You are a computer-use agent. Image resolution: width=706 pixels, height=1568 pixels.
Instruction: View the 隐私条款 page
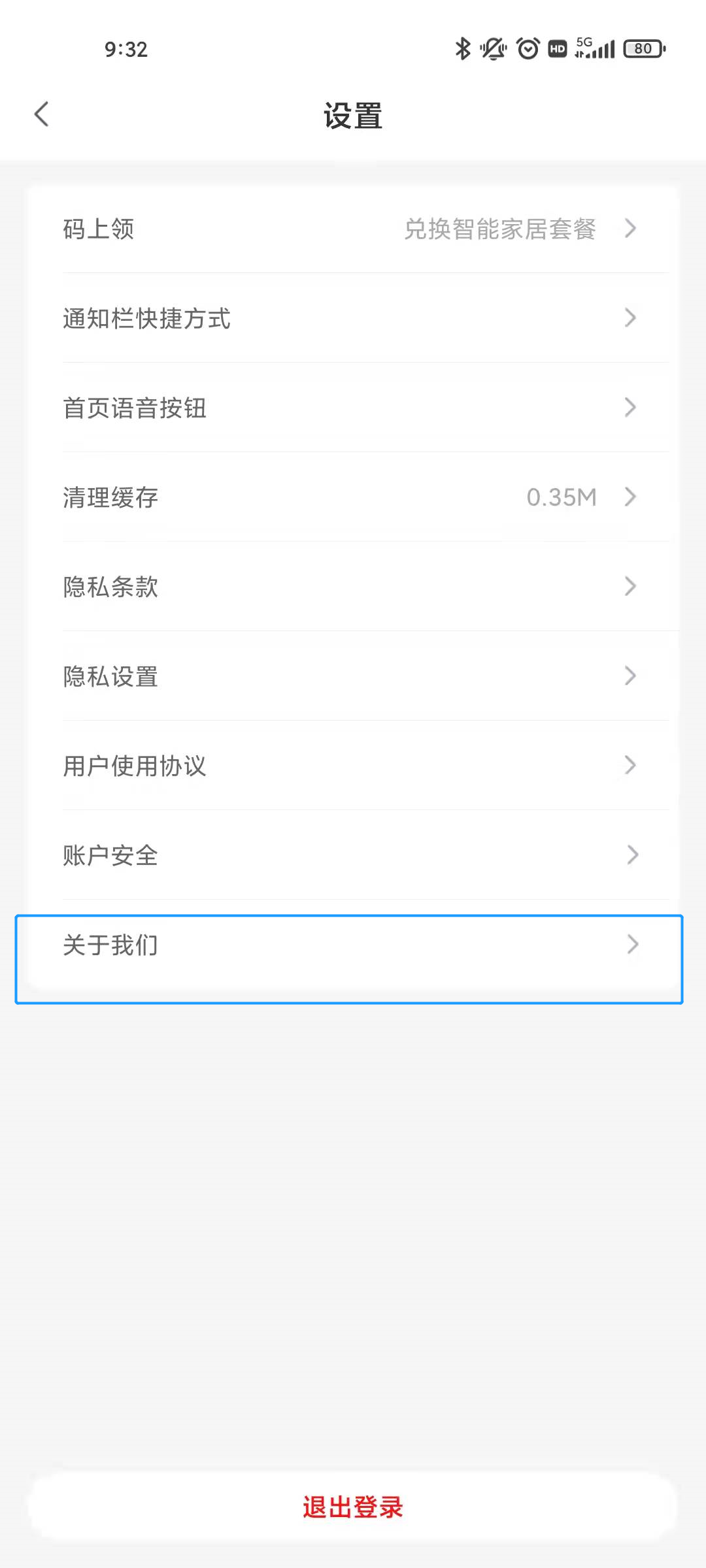tap(353, 587)
